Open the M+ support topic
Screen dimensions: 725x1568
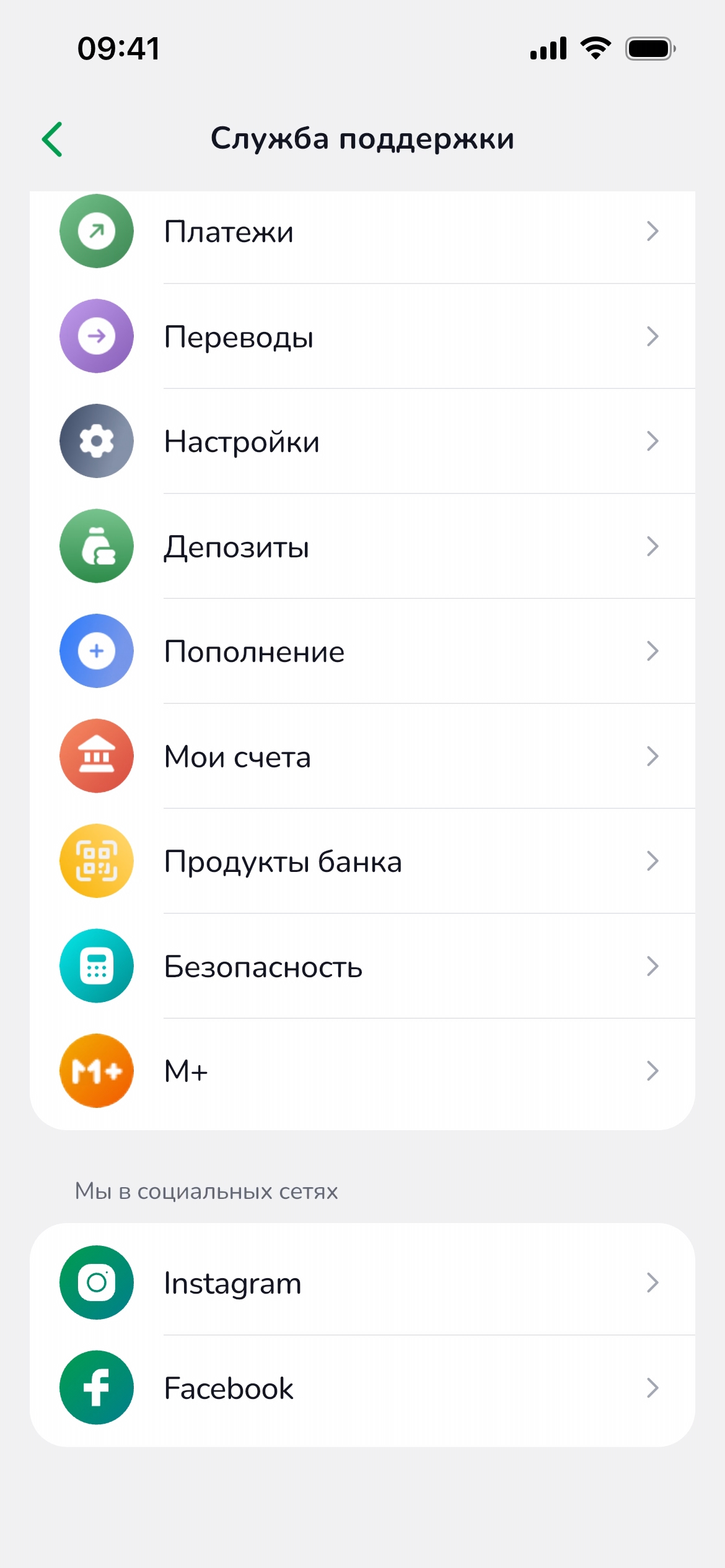pyautogui.click(x=362, y=1071)
